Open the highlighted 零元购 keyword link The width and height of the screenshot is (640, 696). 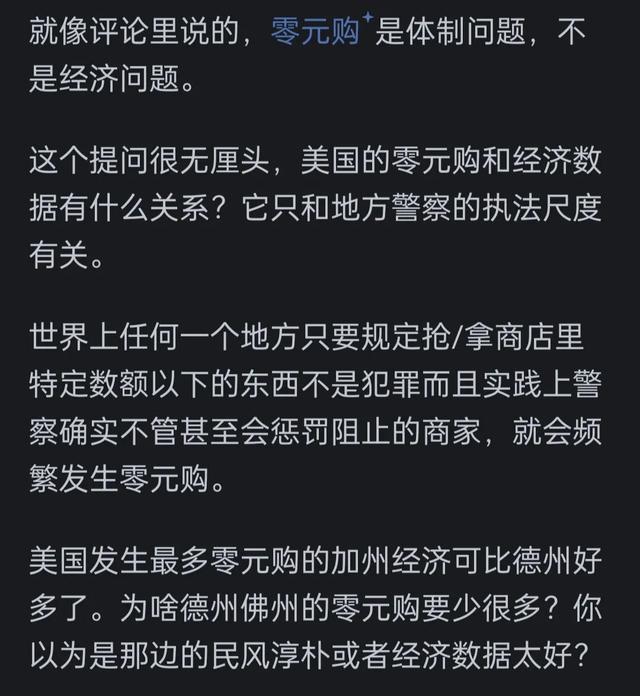pos(314,32)
